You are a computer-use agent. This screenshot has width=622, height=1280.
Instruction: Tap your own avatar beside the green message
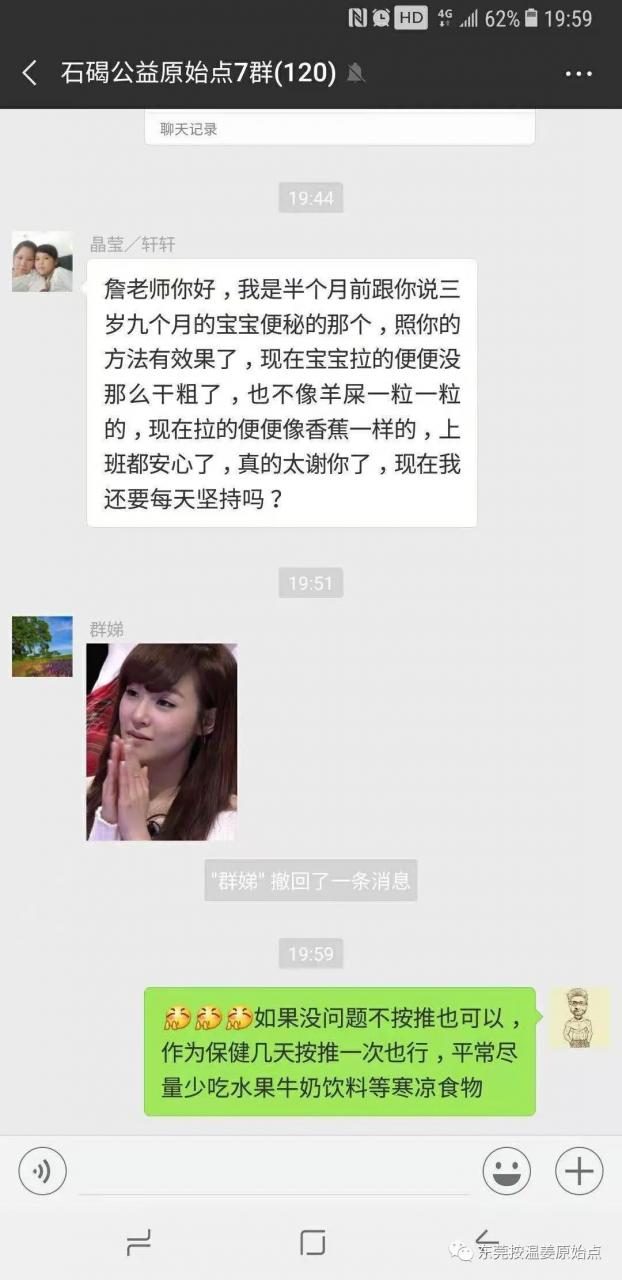[580, 1018]
